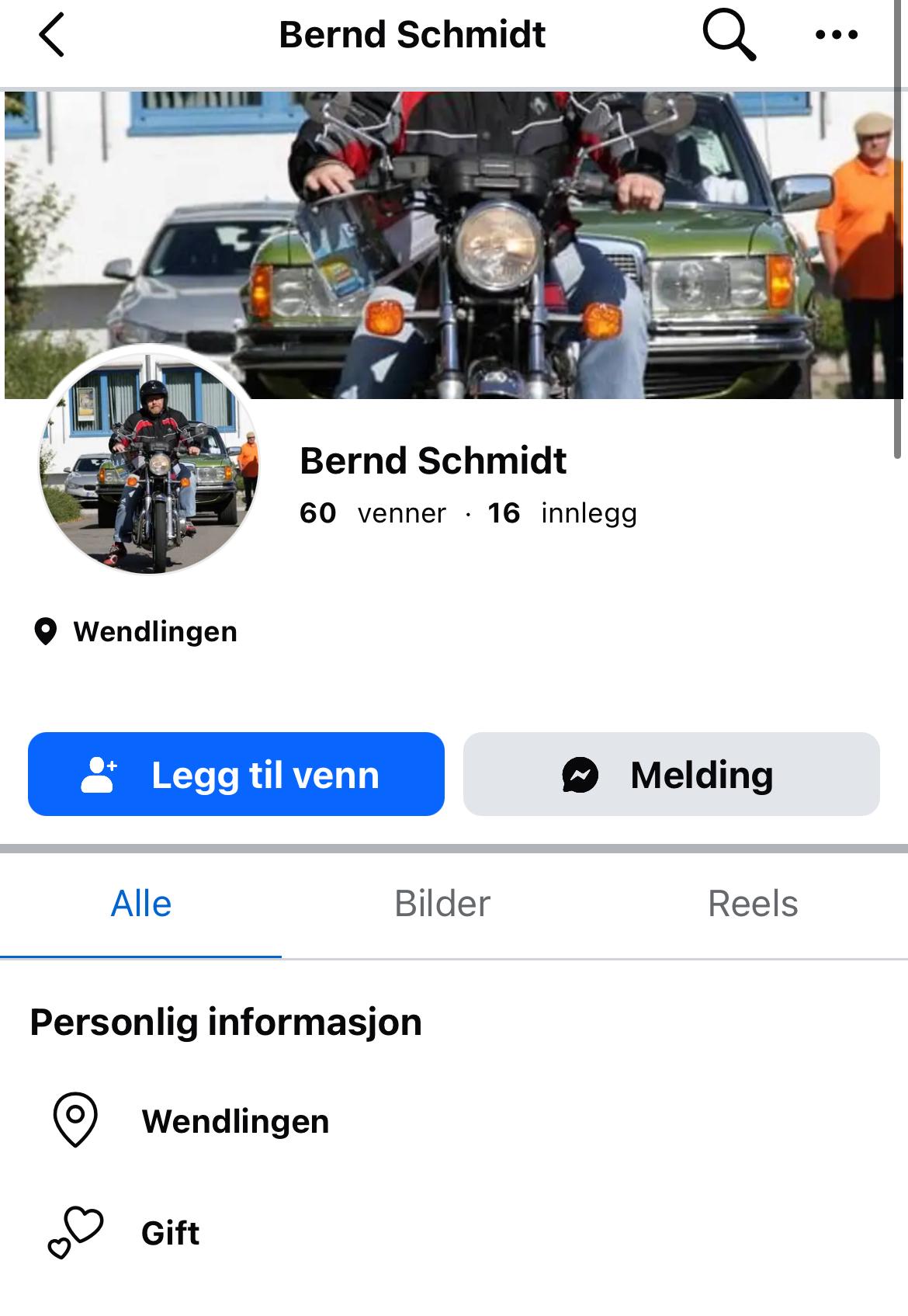Select the Alle tab

click(141, 904)
